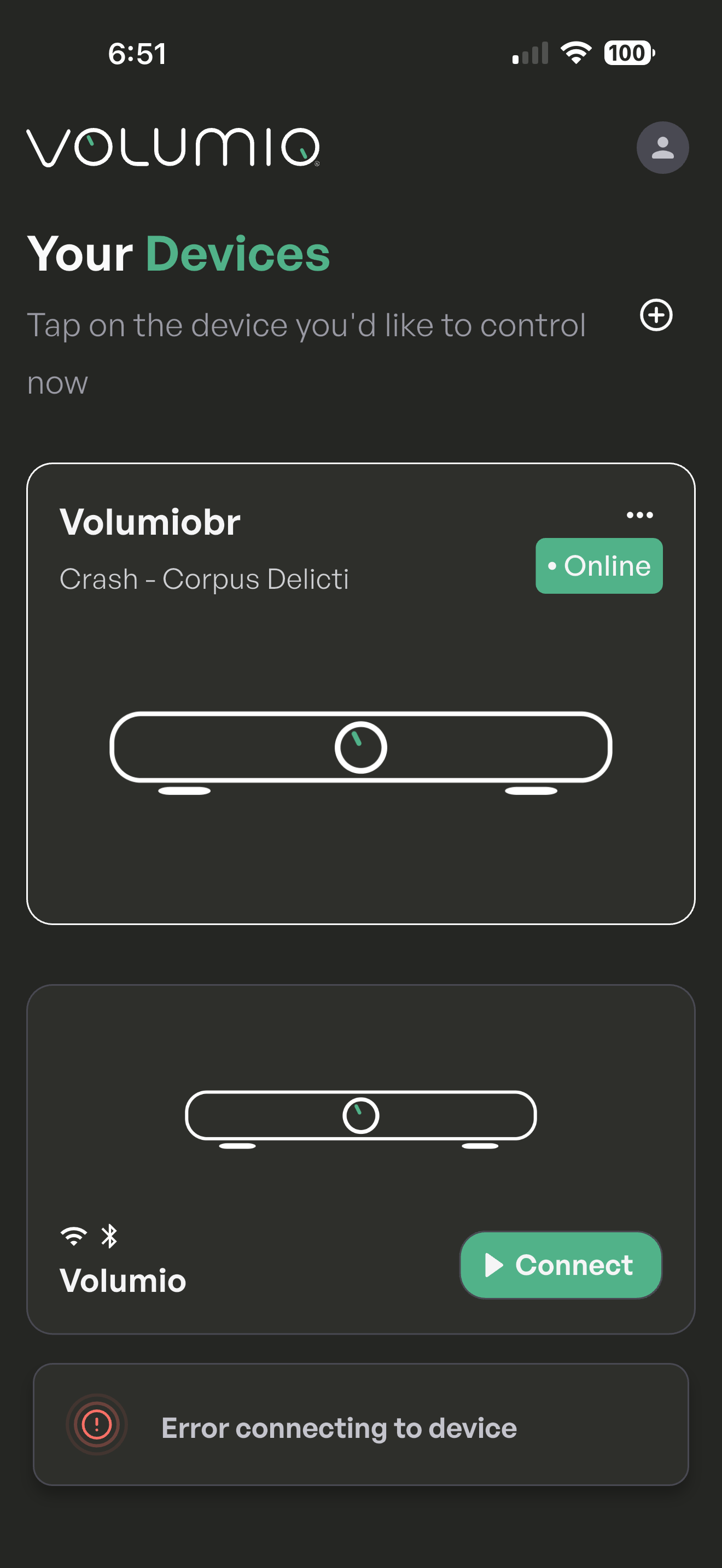Add a new device with plus icon
Viewport: 722px width, 1568px height.
(656, 315)
